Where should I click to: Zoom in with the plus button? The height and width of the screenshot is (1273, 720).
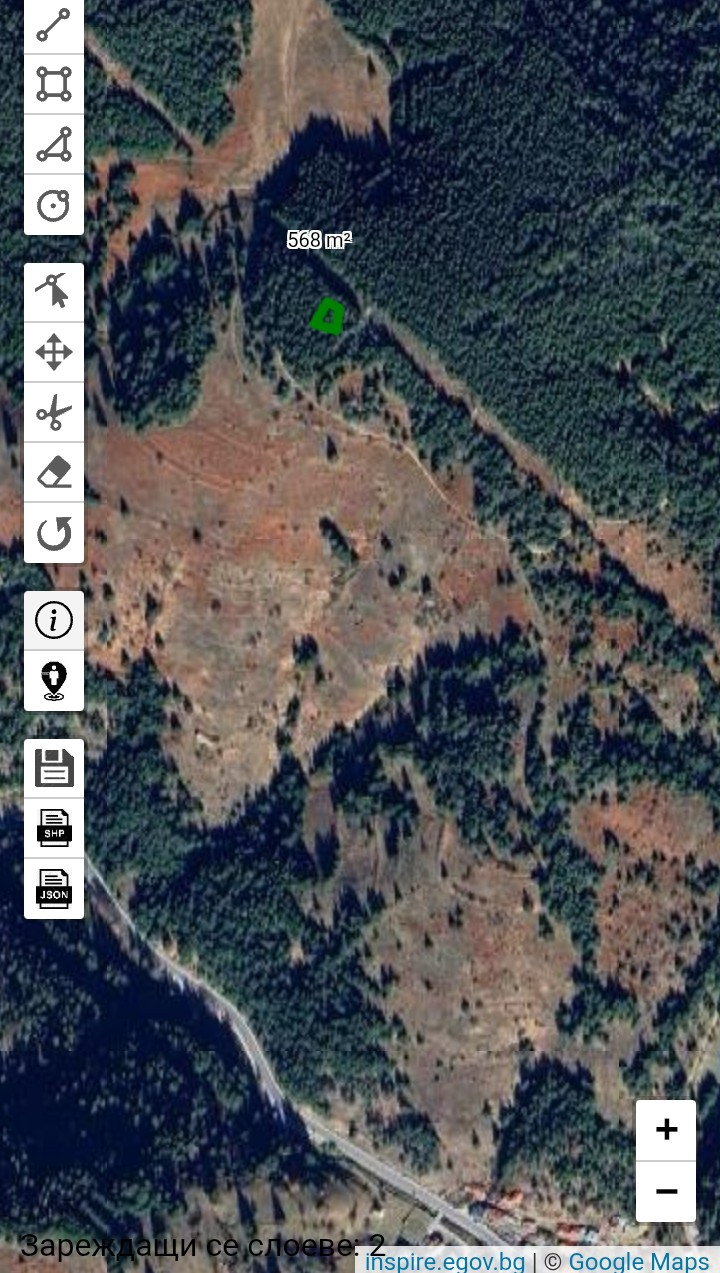[x=666, y=1130]
